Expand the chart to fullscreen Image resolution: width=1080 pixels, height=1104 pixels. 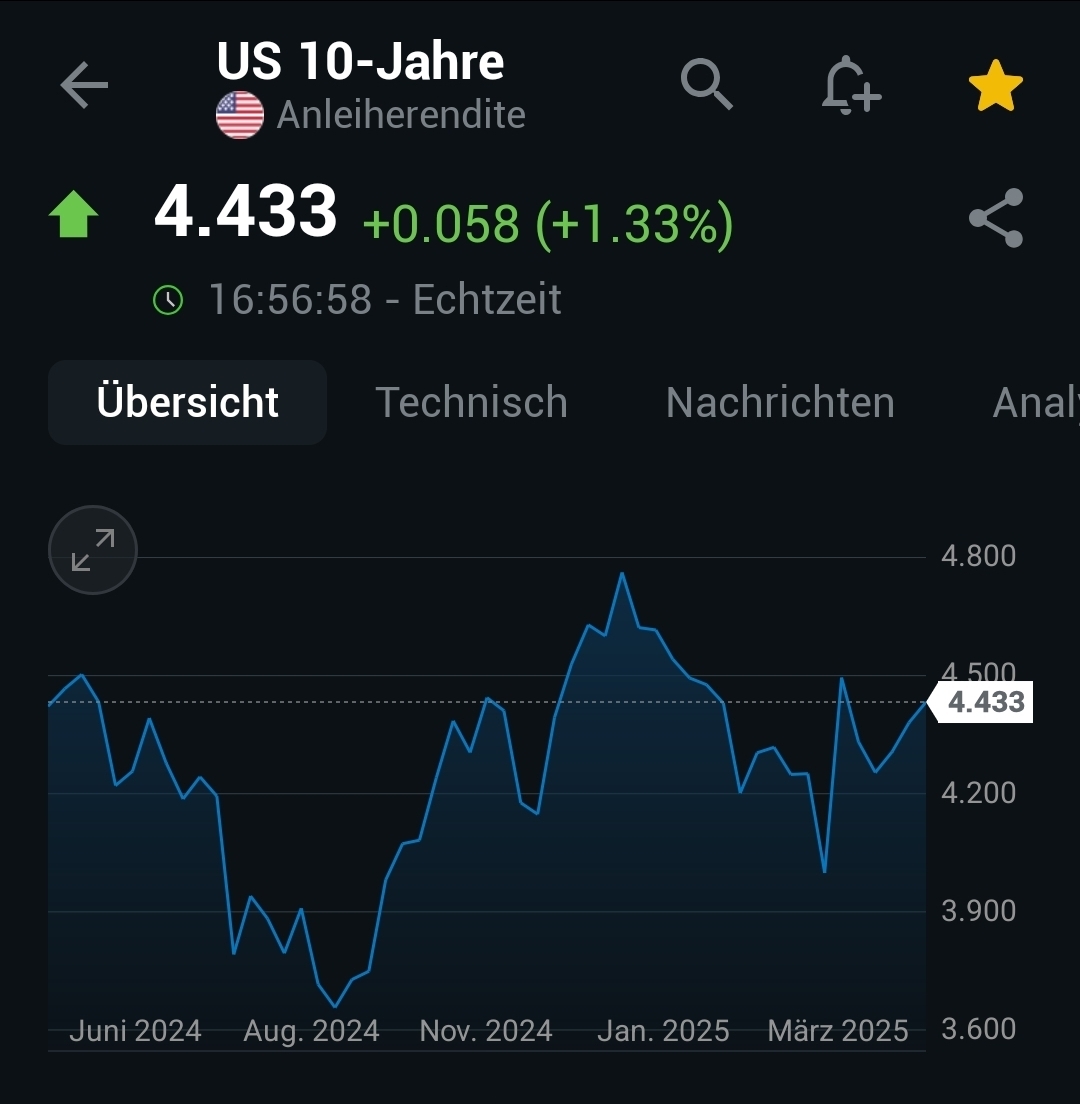(x=92, y=550)
